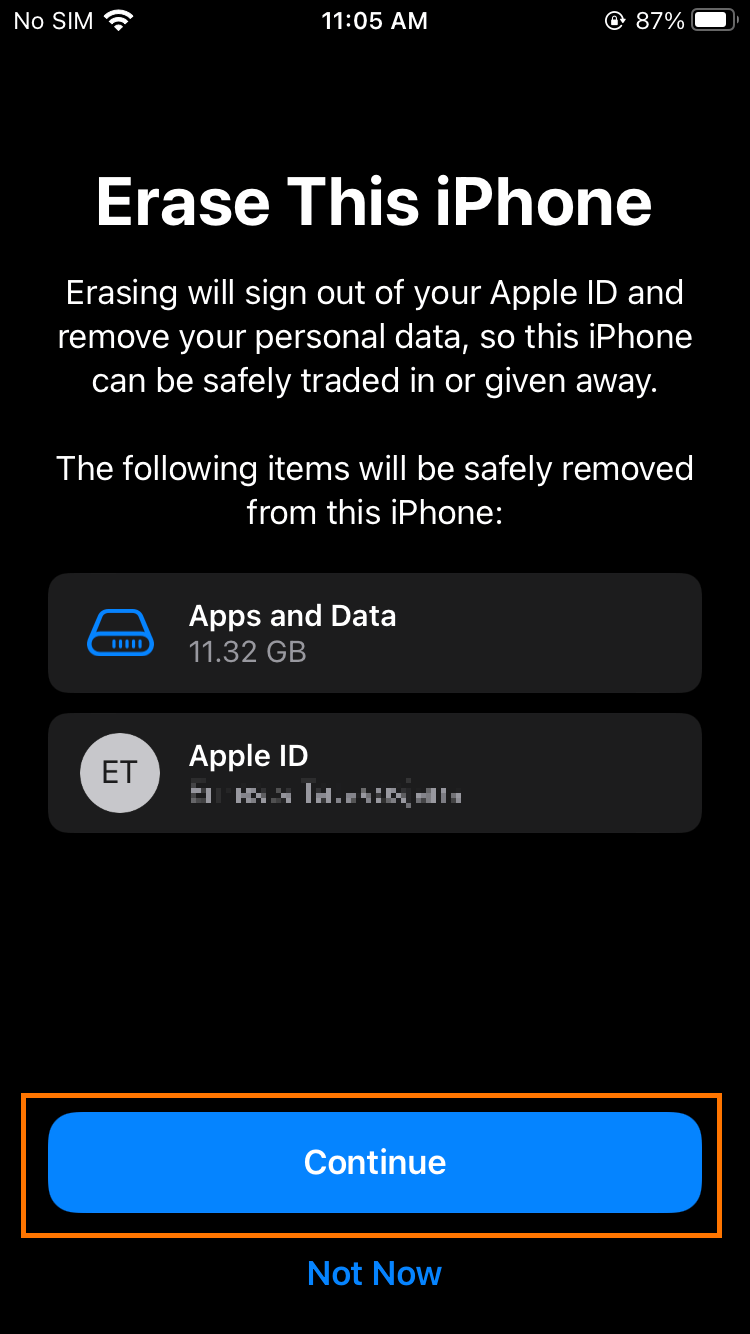Tap Continue to erase this iPhone
750x1334 pixels.
pos(375,1162)
